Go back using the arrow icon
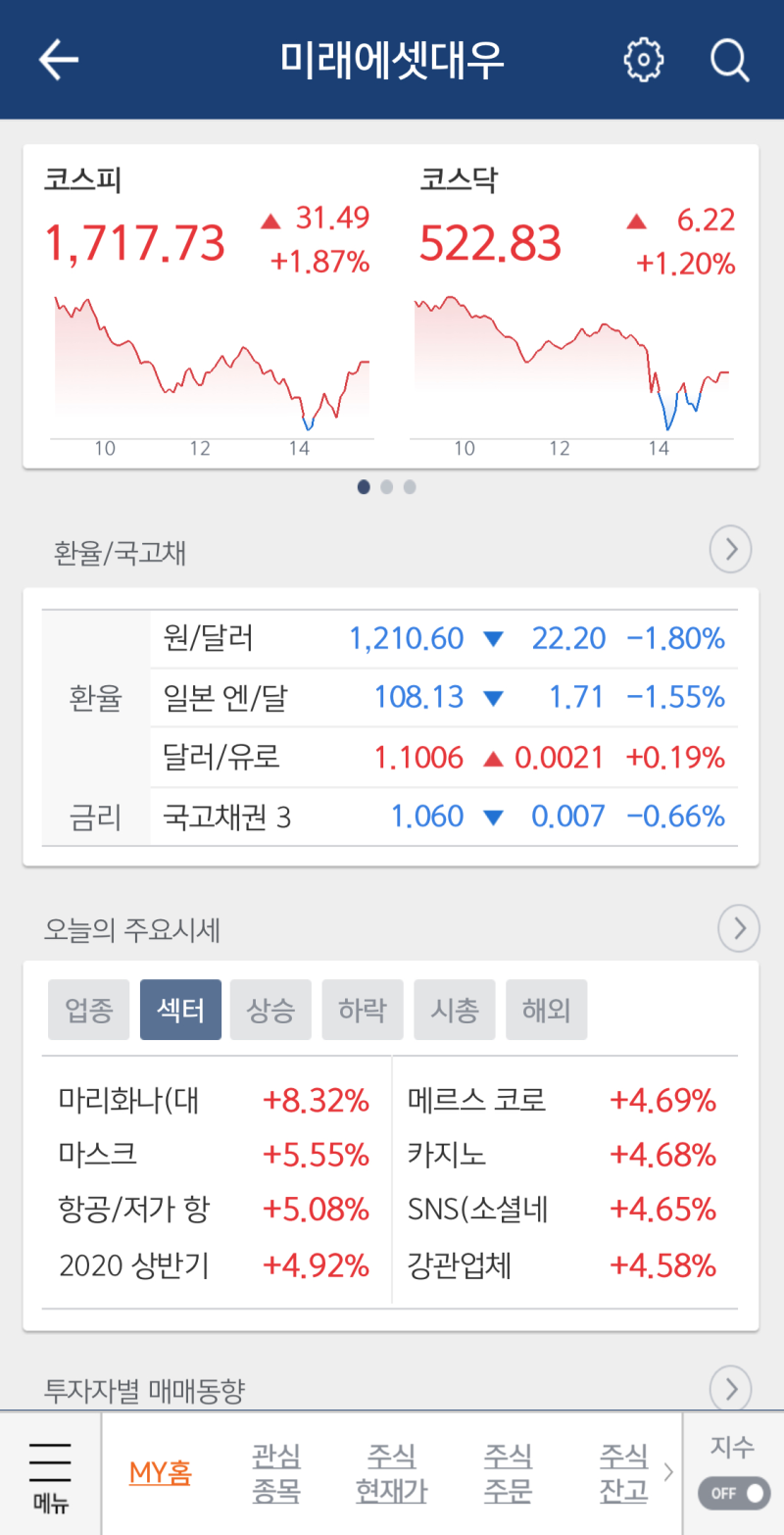Image resolution: width=784 pixels, height=1535 pixels. coord(59,60)
